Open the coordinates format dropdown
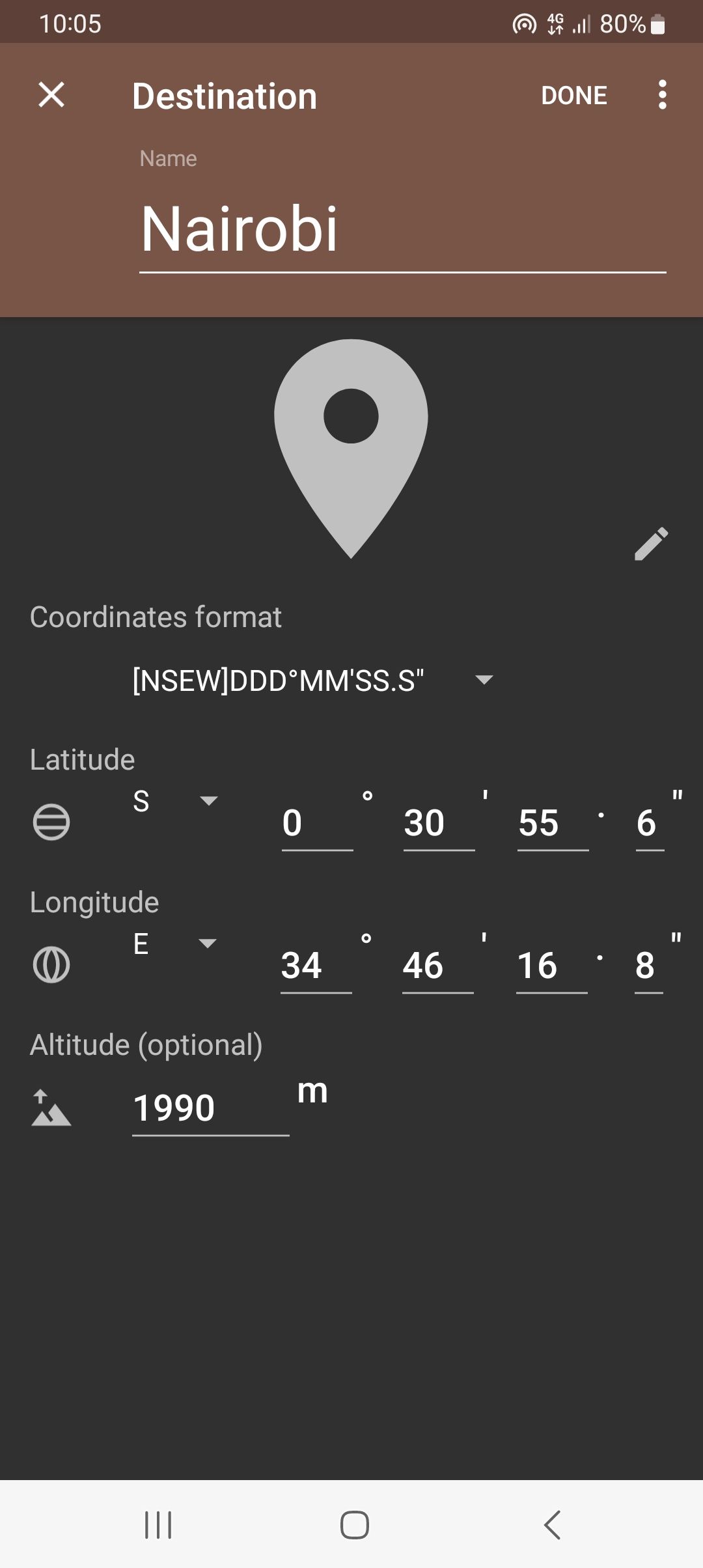Viewport: 703px width, 1568px height. click(x=312, y=679)
